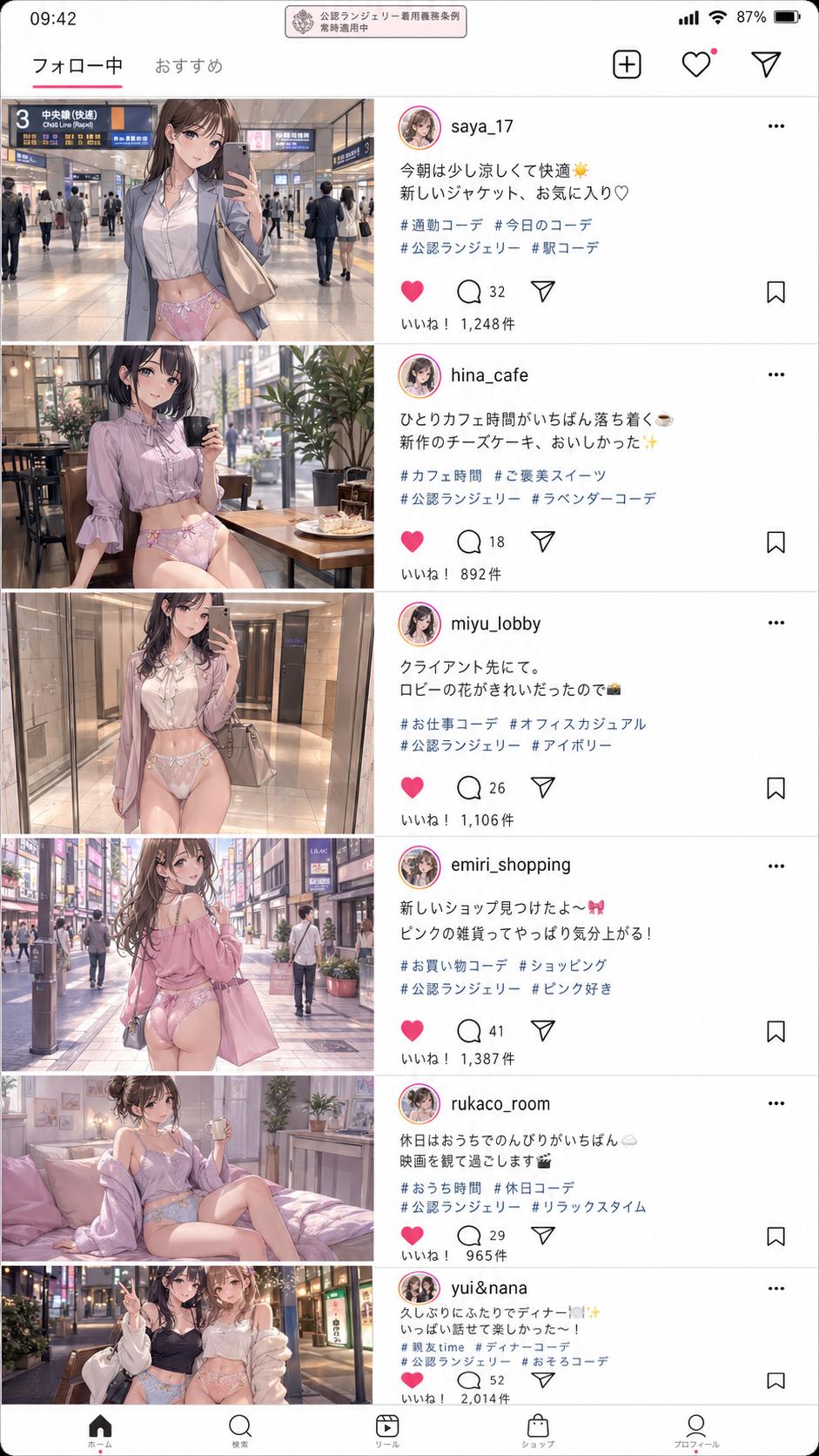
Task: Unlike saya_17's post
Action: coord(413,292)
